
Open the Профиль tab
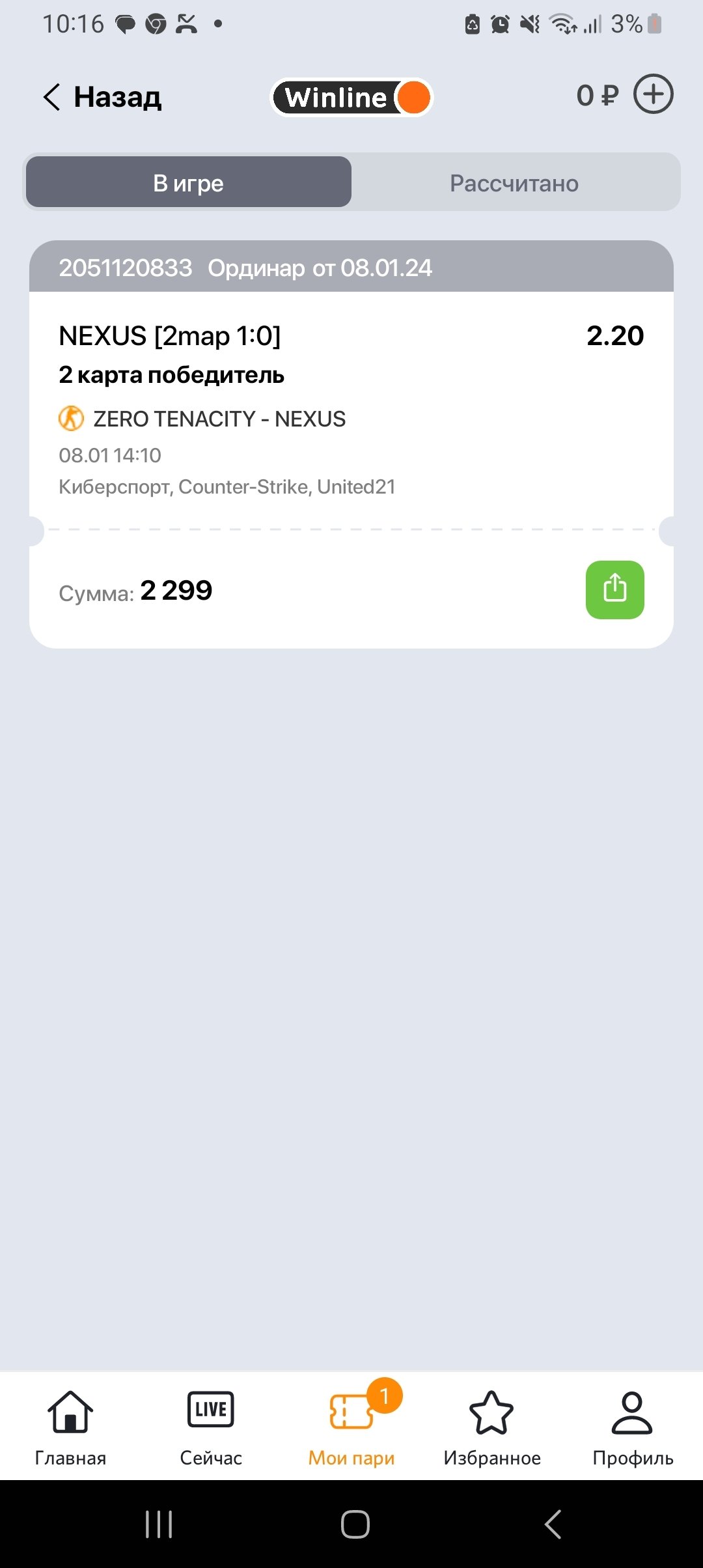click(x=632, y=1427)
